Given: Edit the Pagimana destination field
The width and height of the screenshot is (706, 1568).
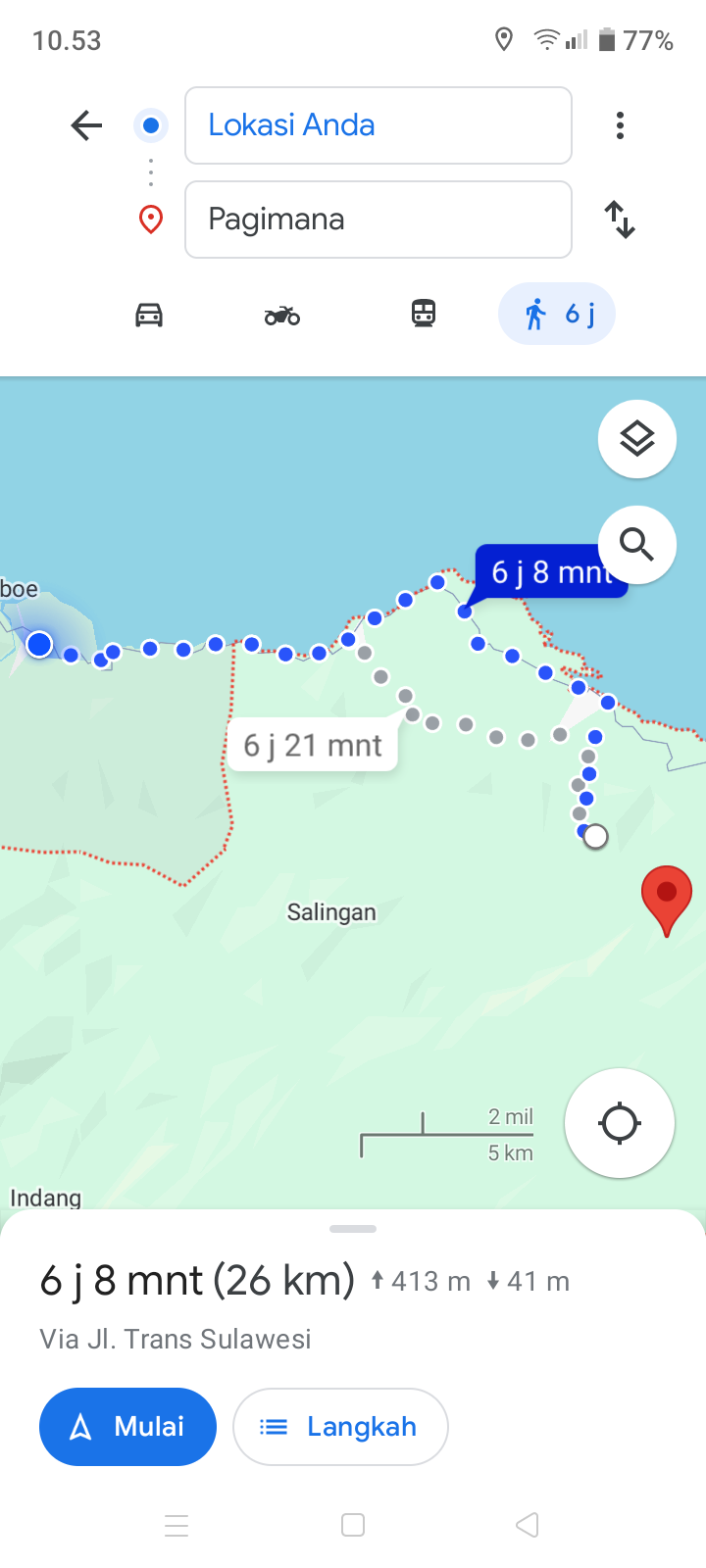Looking at the screenshot, I should pyautogui.click(x=378, y=220).
